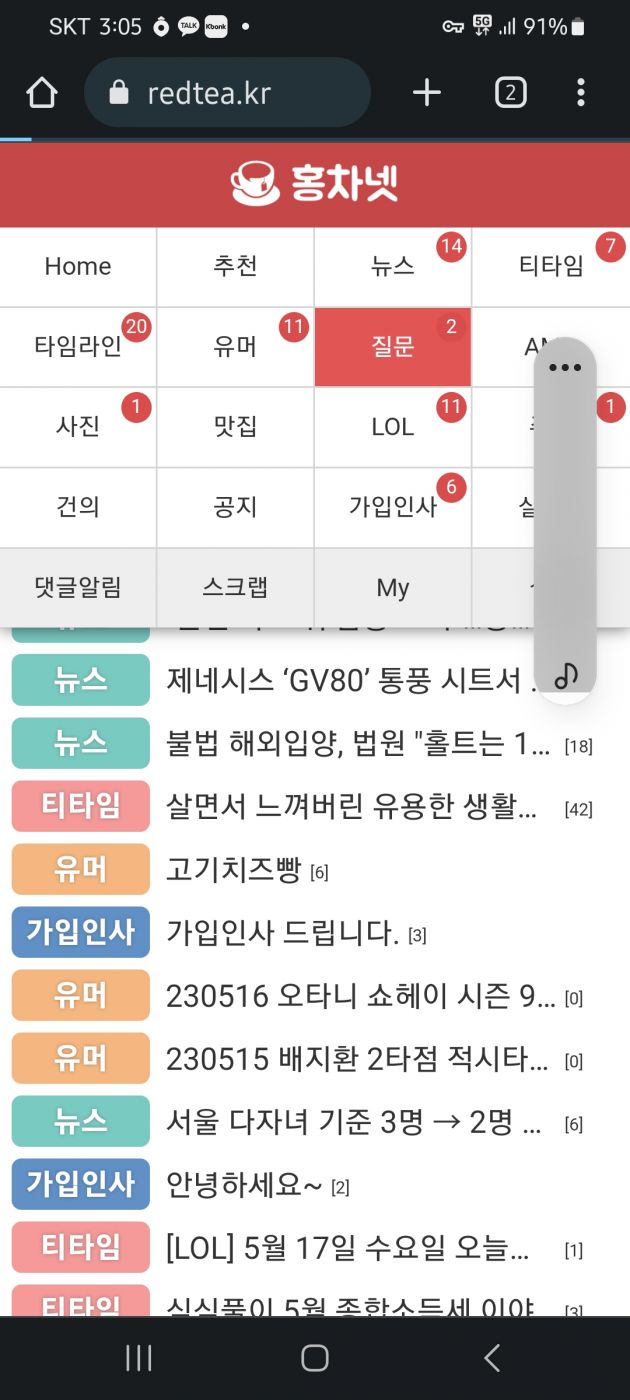Open the 서울 다자녀 기준 news post
The image size is (630, 1400).
pos(353,1122)
